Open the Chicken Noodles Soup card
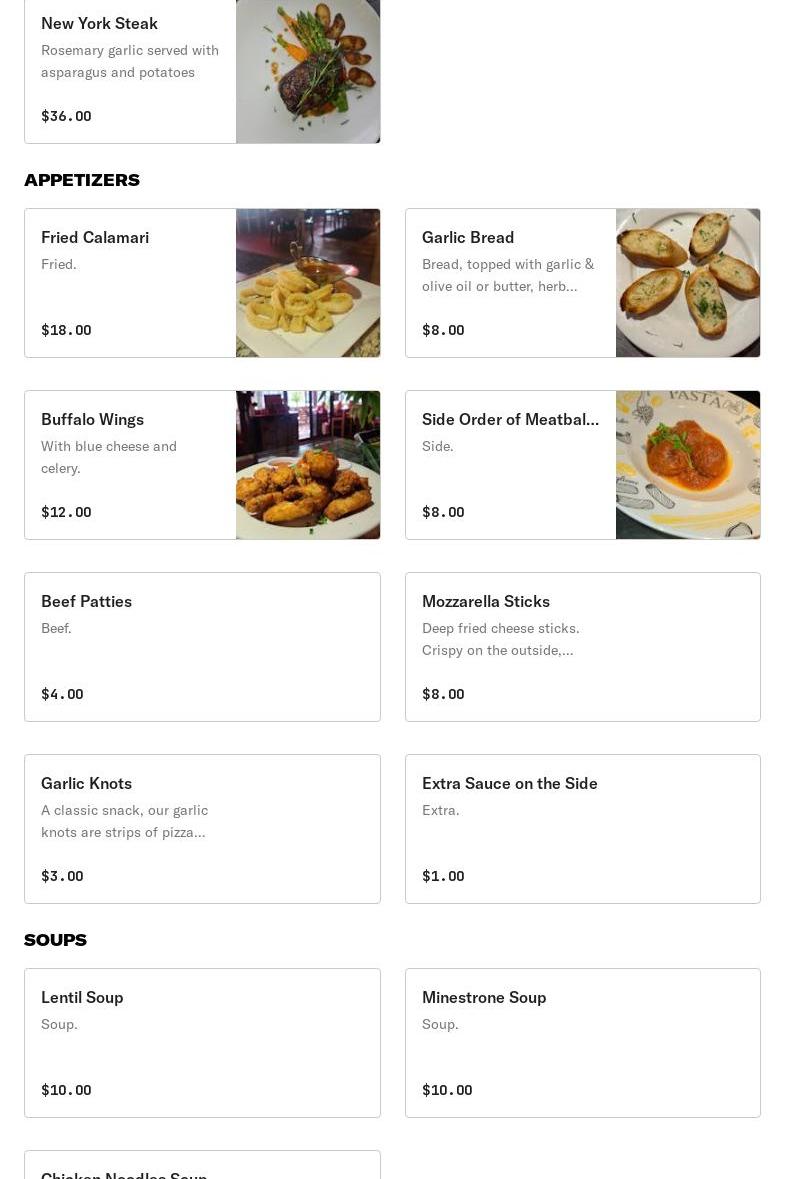This screenshot has height=1179, width=785. click(x=202, y=1167)
